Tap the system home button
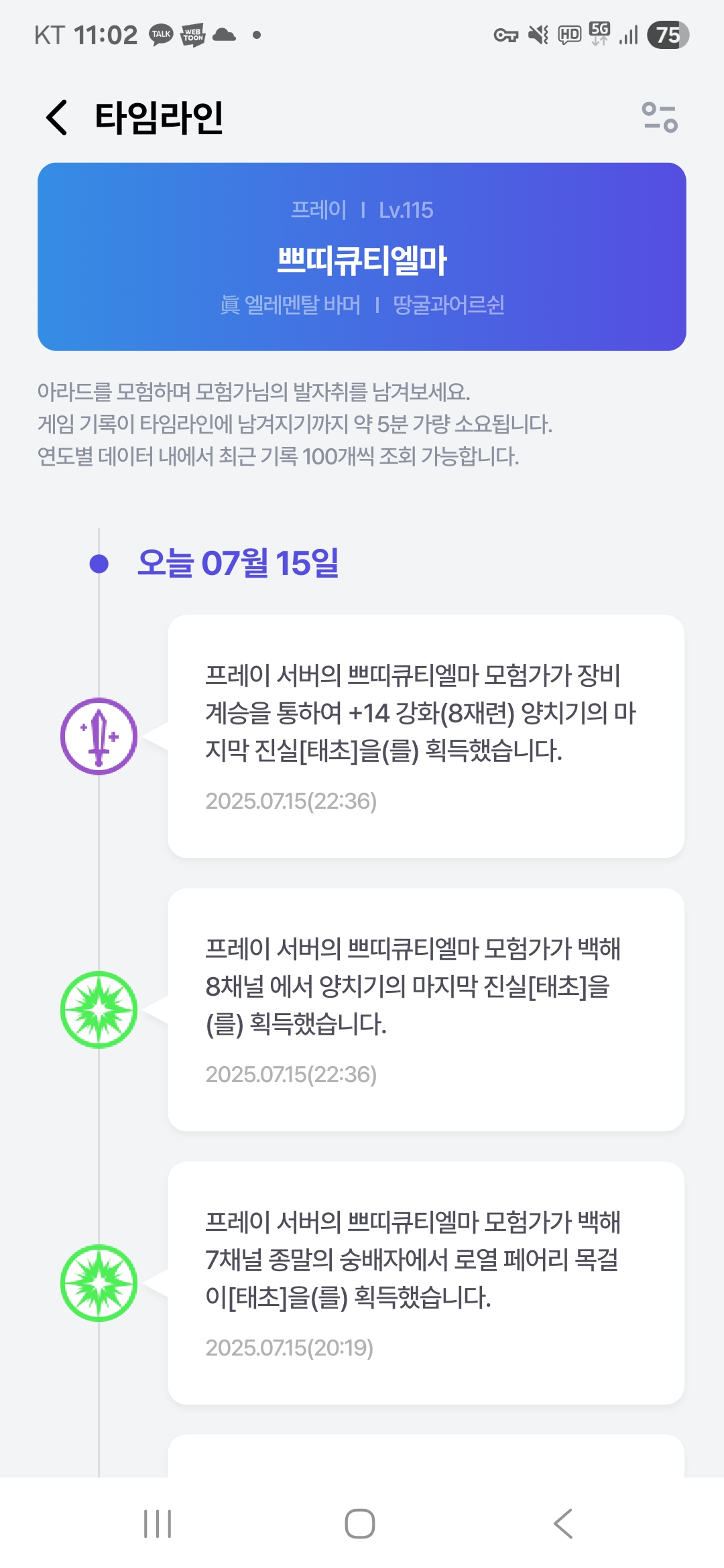 click(360, 1523)
